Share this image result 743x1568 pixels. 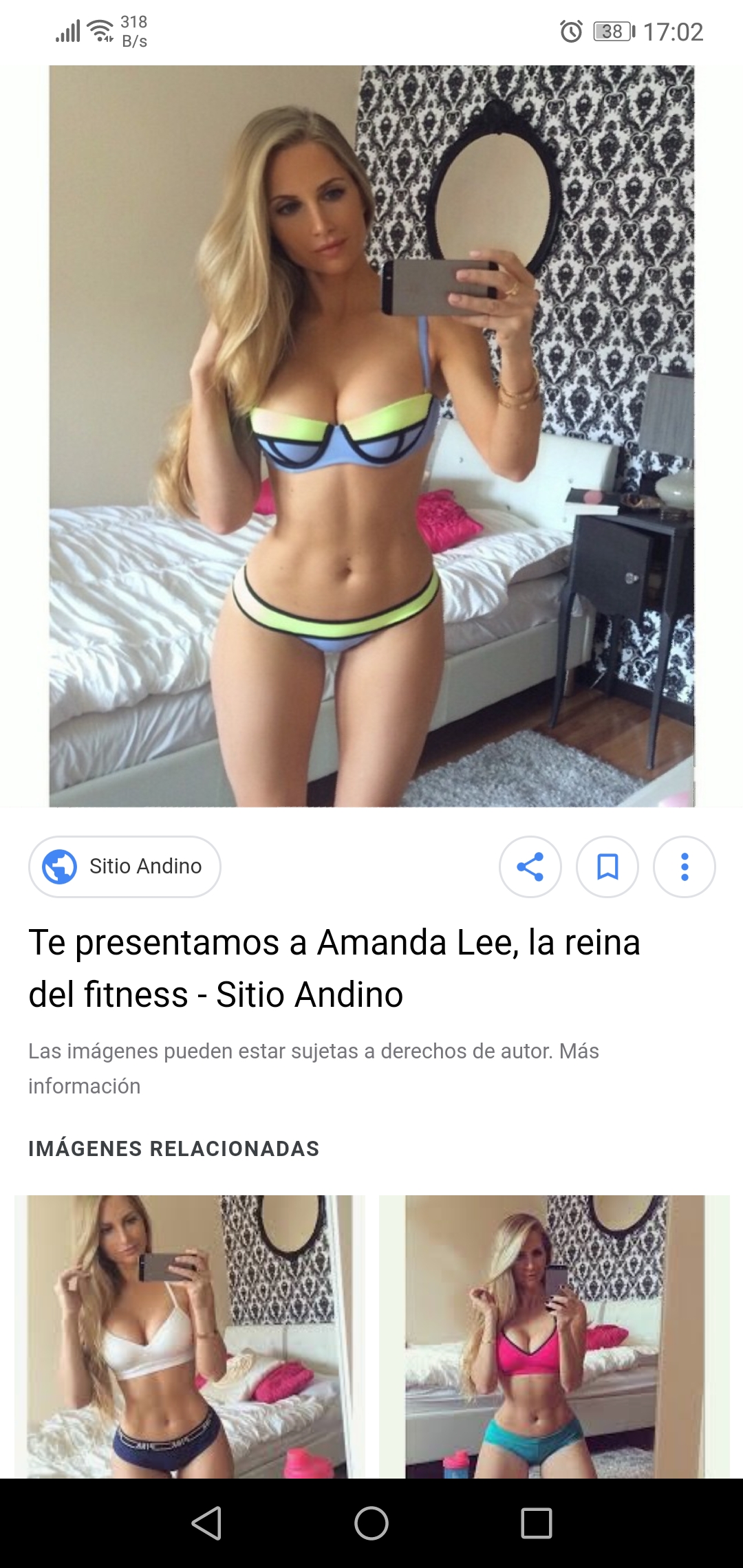(530, 867)
